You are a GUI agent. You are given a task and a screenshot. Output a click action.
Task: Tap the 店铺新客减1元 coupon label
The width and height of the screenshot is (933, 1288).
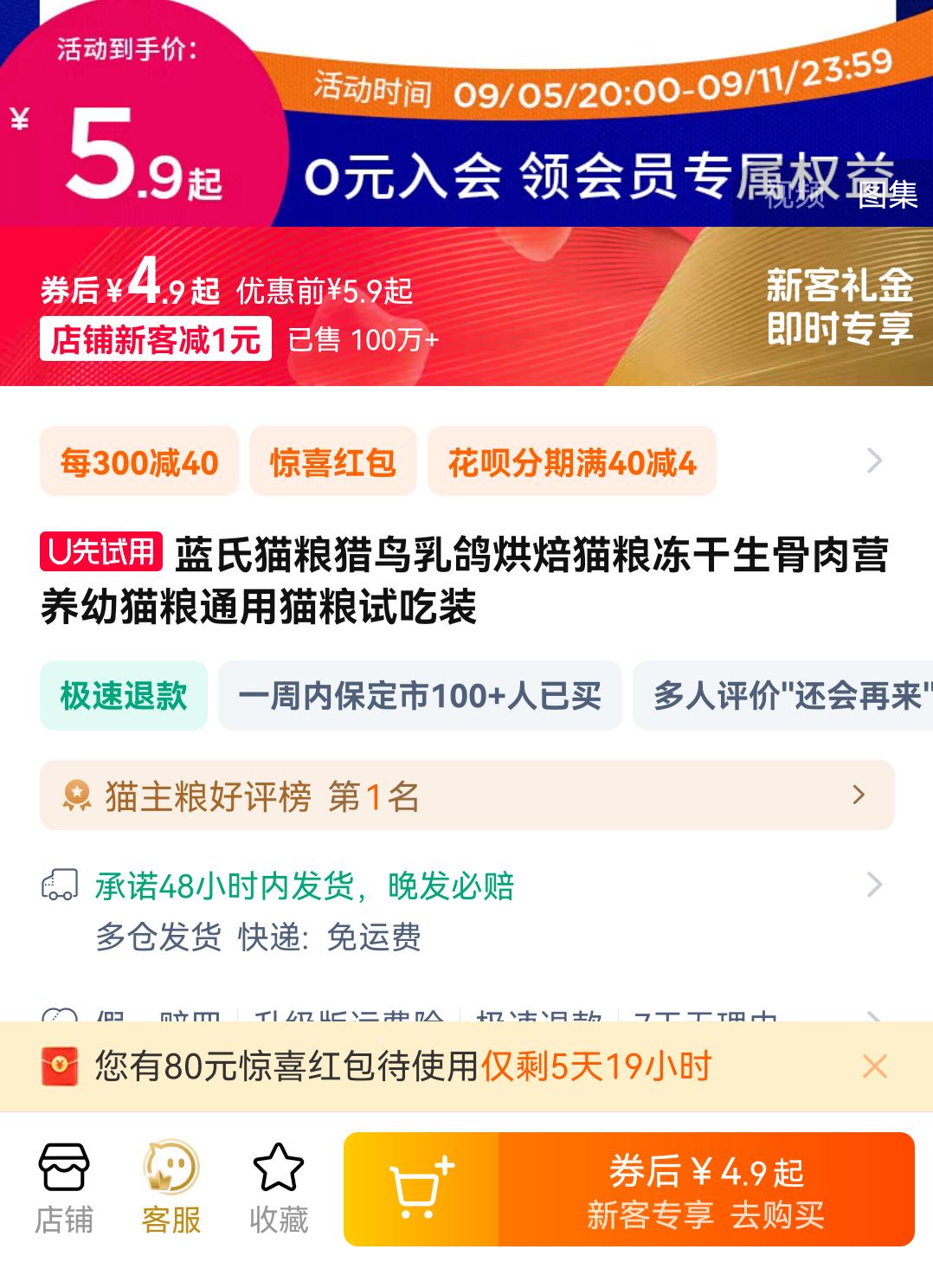(156, 338)
